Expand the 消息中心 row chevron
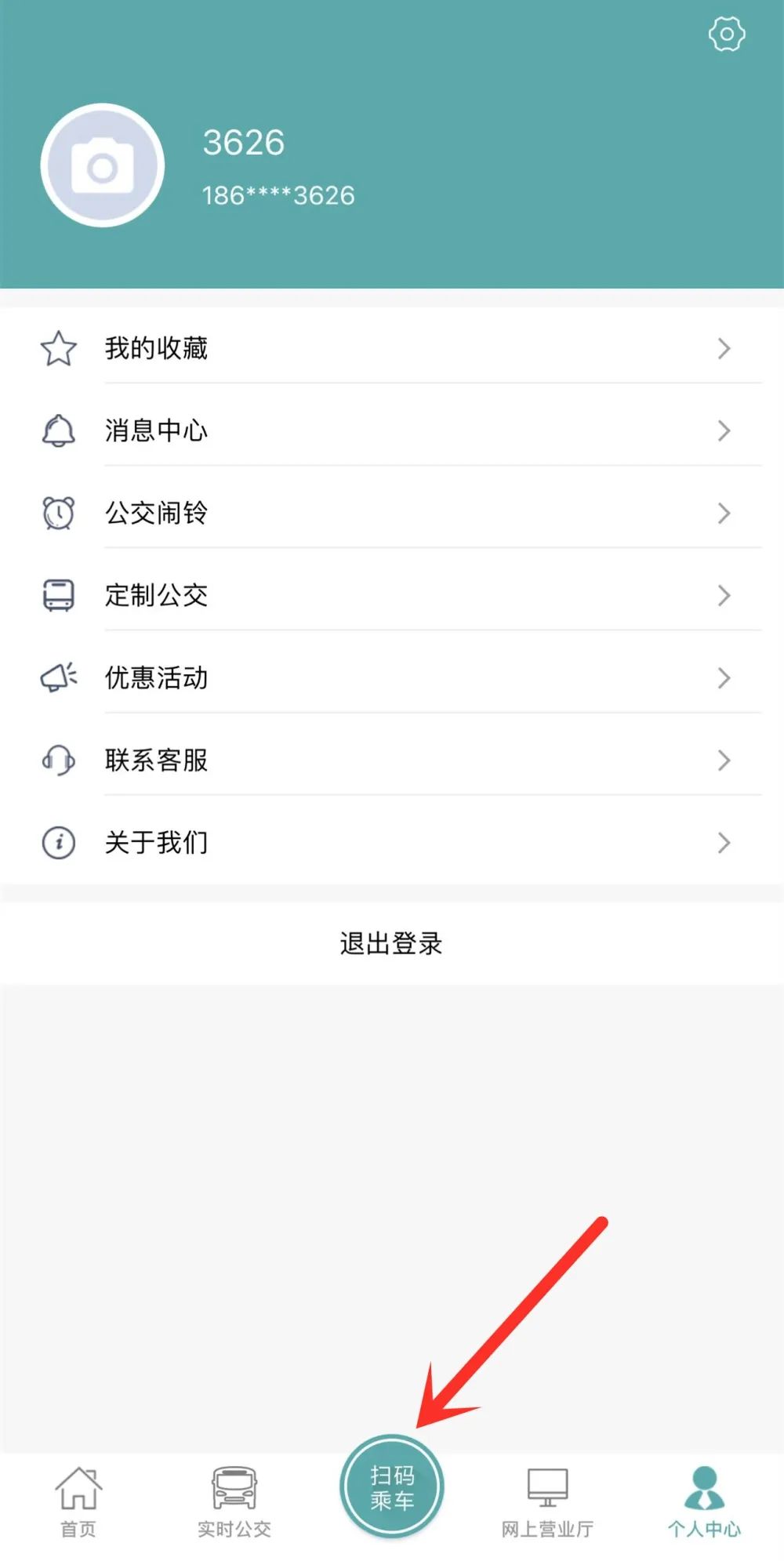This screenshot has width=784, height=1561. tap(724, 431)
